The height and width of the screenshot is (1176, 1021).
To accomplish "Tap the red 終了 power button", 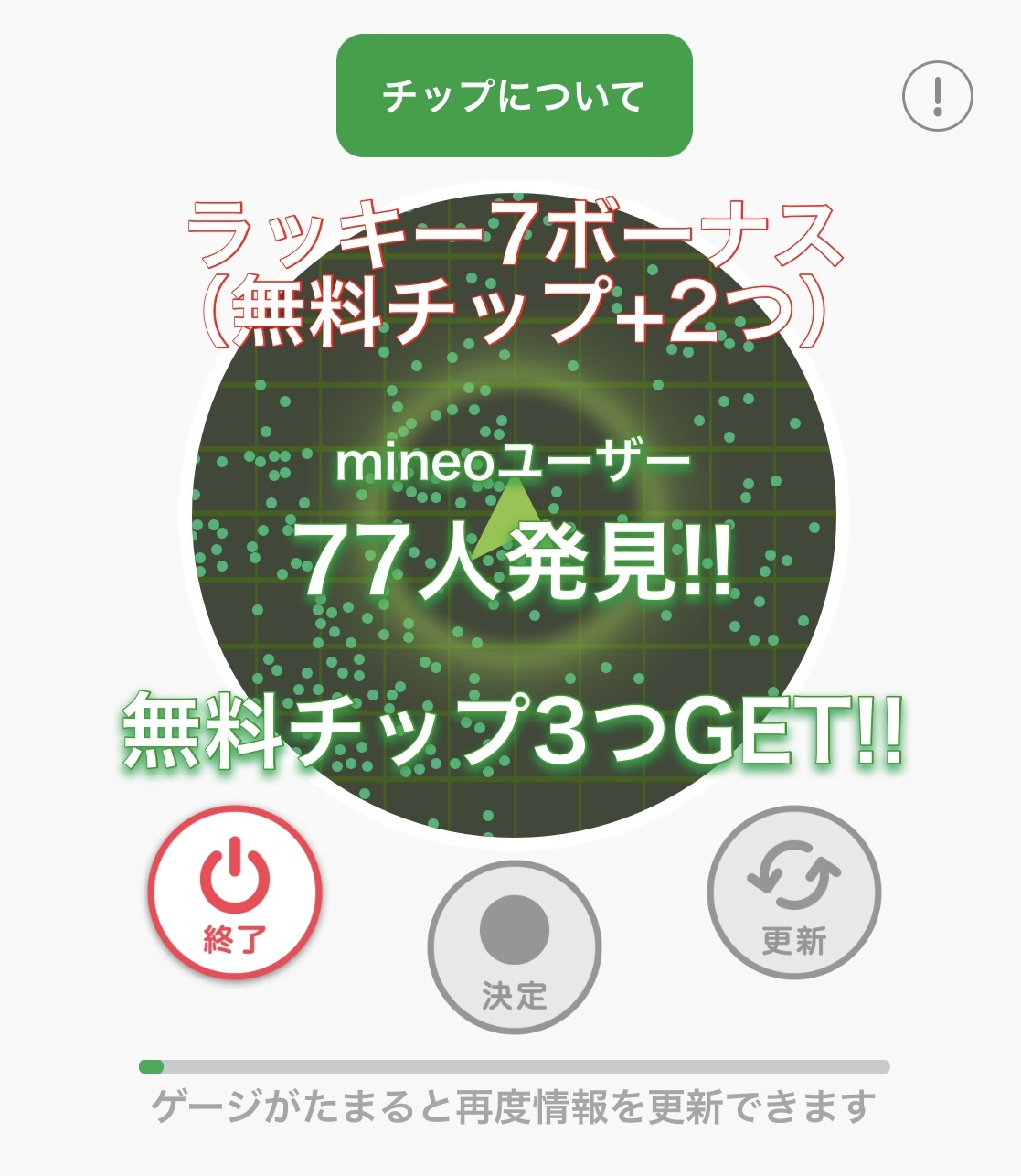I will 235,893.
